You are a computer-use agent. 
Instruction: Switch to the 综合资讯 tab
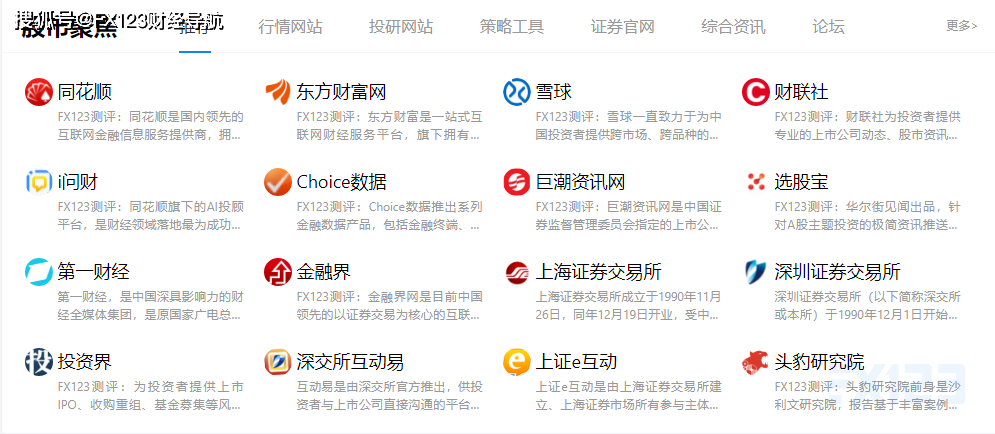(x=733, y=26)
